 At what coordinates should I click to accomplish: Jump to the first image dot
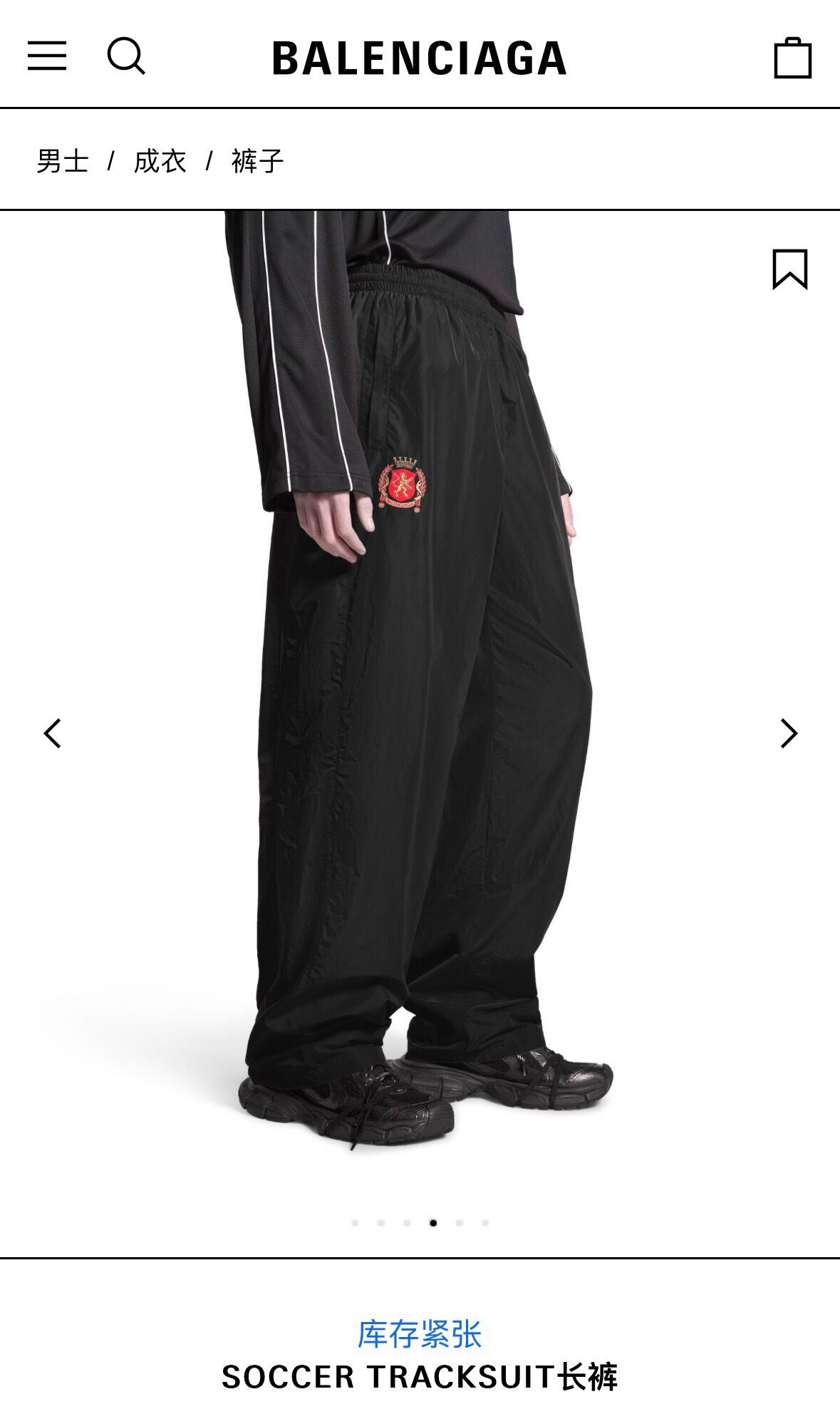point(355,1223)
